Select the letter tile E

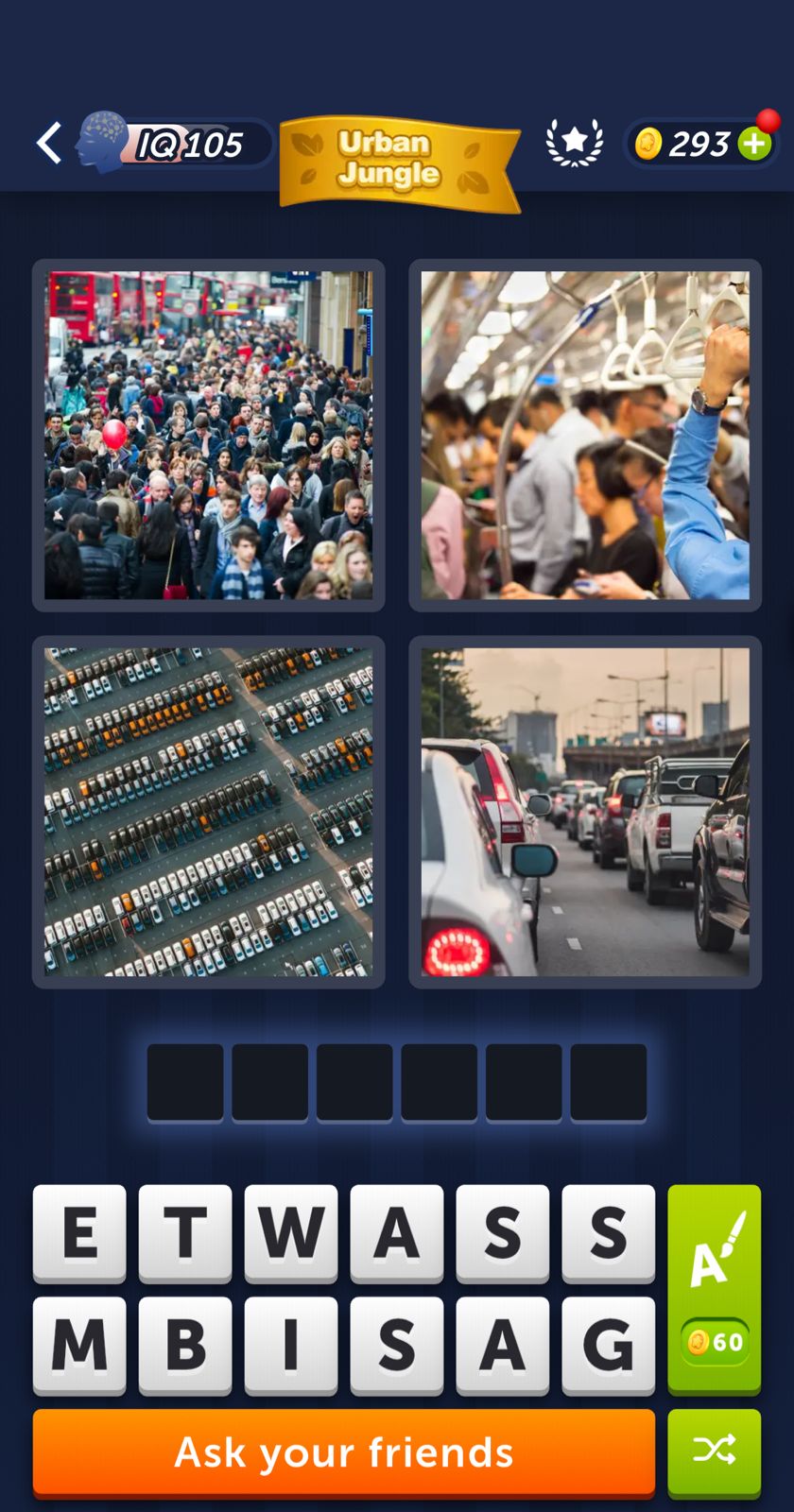click(79, 1232)
